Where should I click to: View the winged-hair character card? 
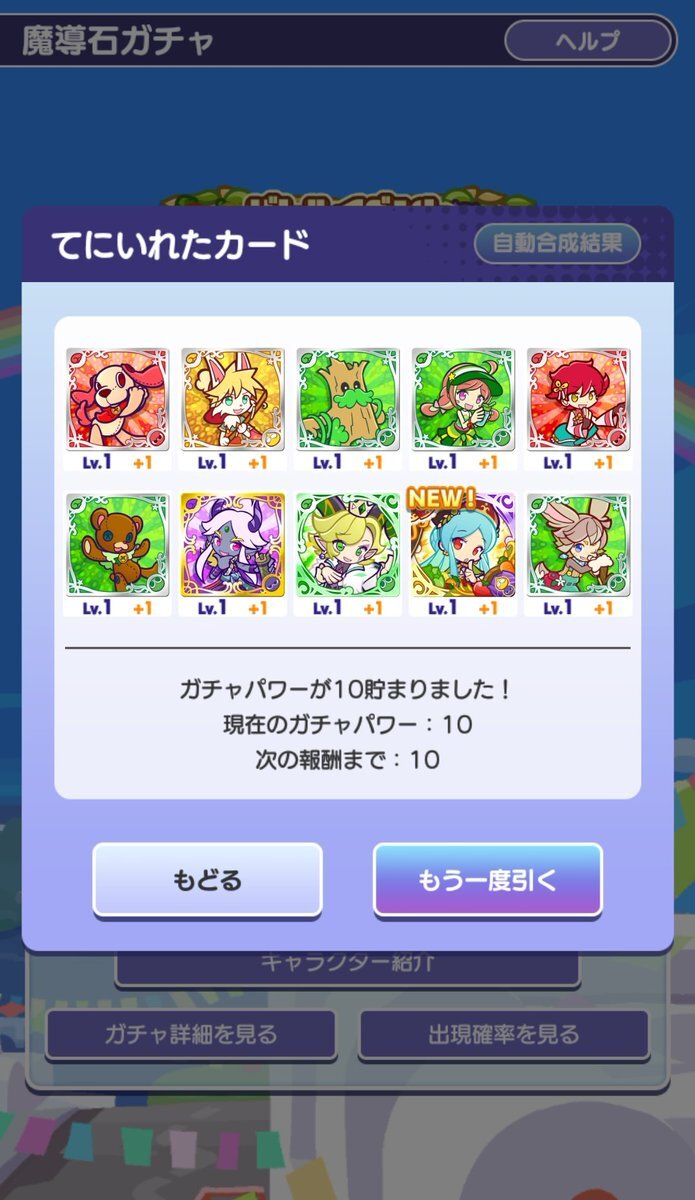(578, 544)
